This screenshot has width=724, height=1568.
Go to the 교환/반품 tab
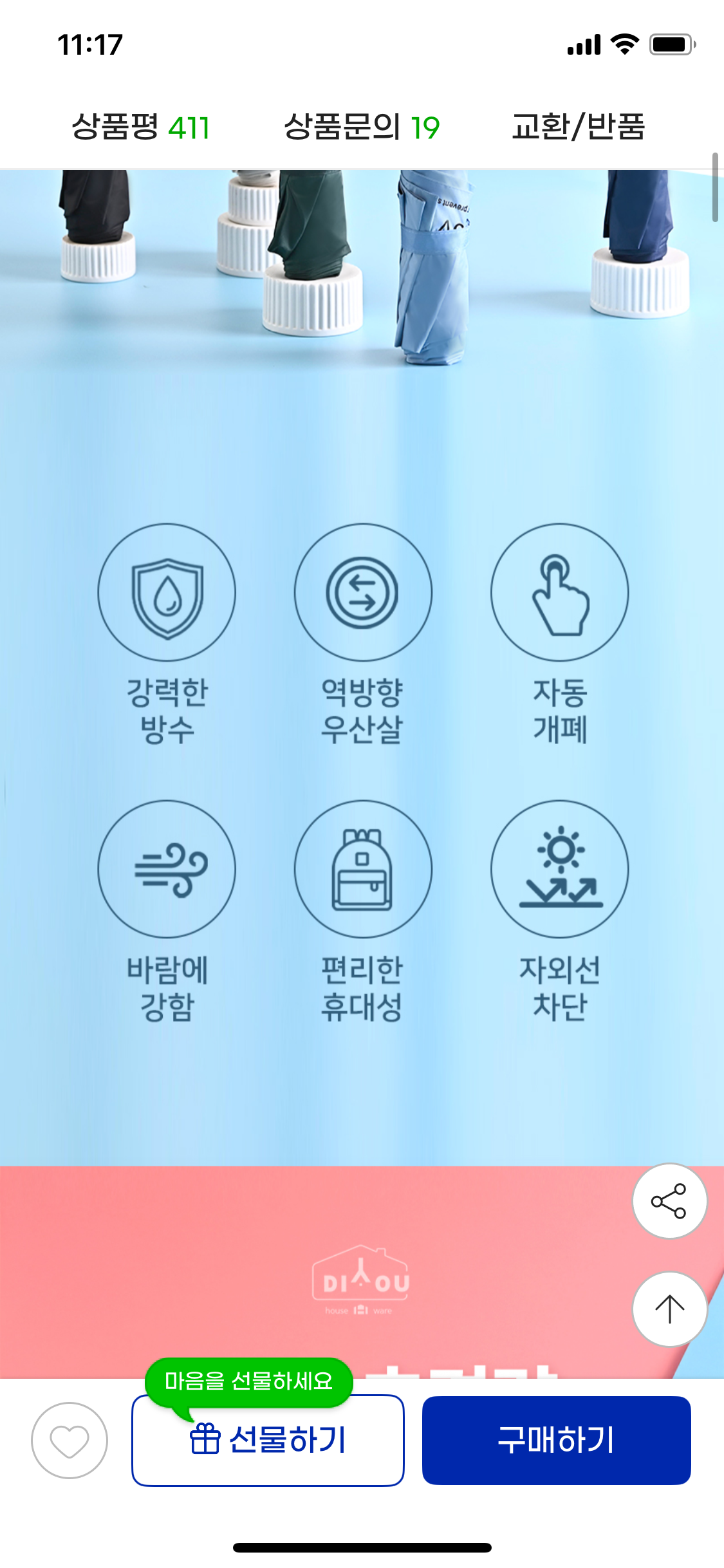tap(578, 127)
